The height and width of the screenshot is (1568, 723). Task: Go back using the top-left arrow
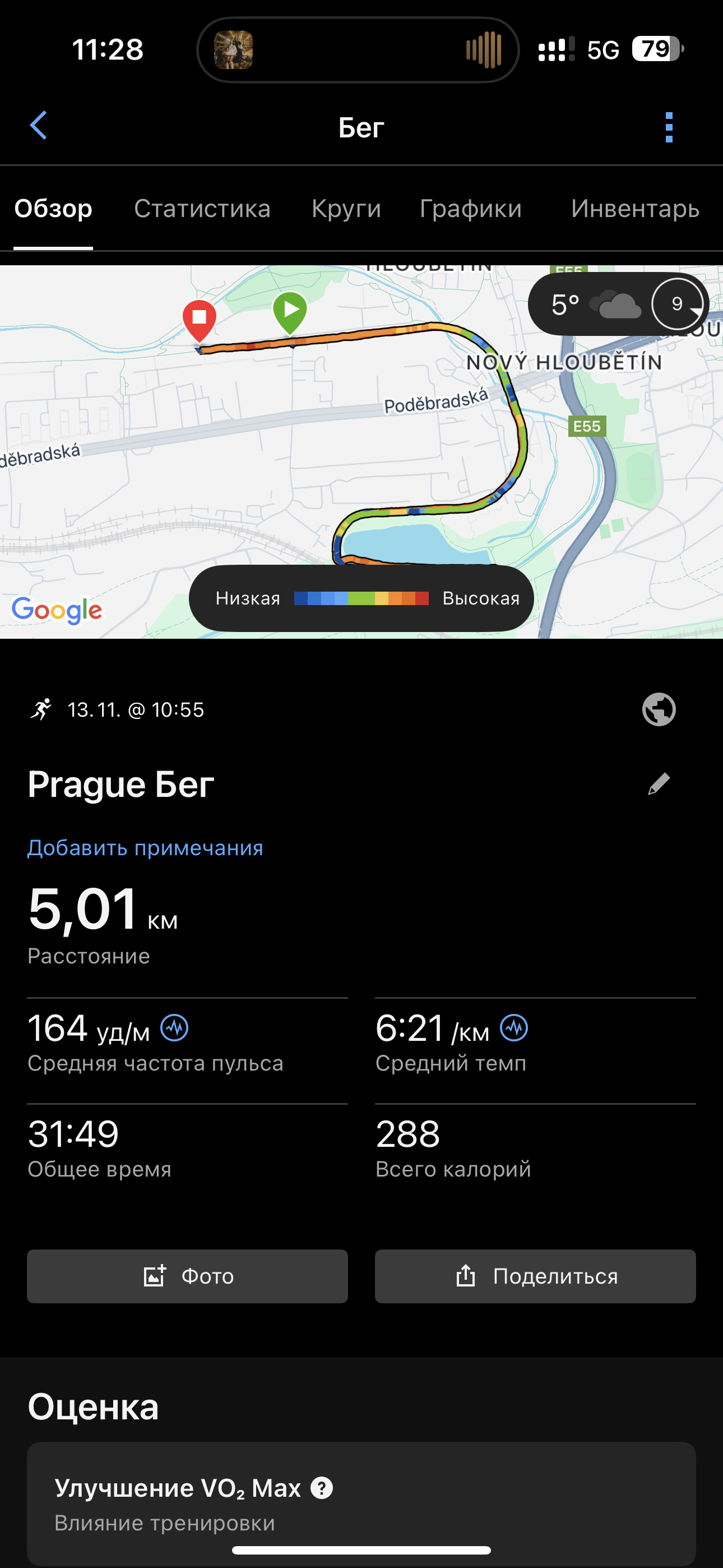click(38, 126)
